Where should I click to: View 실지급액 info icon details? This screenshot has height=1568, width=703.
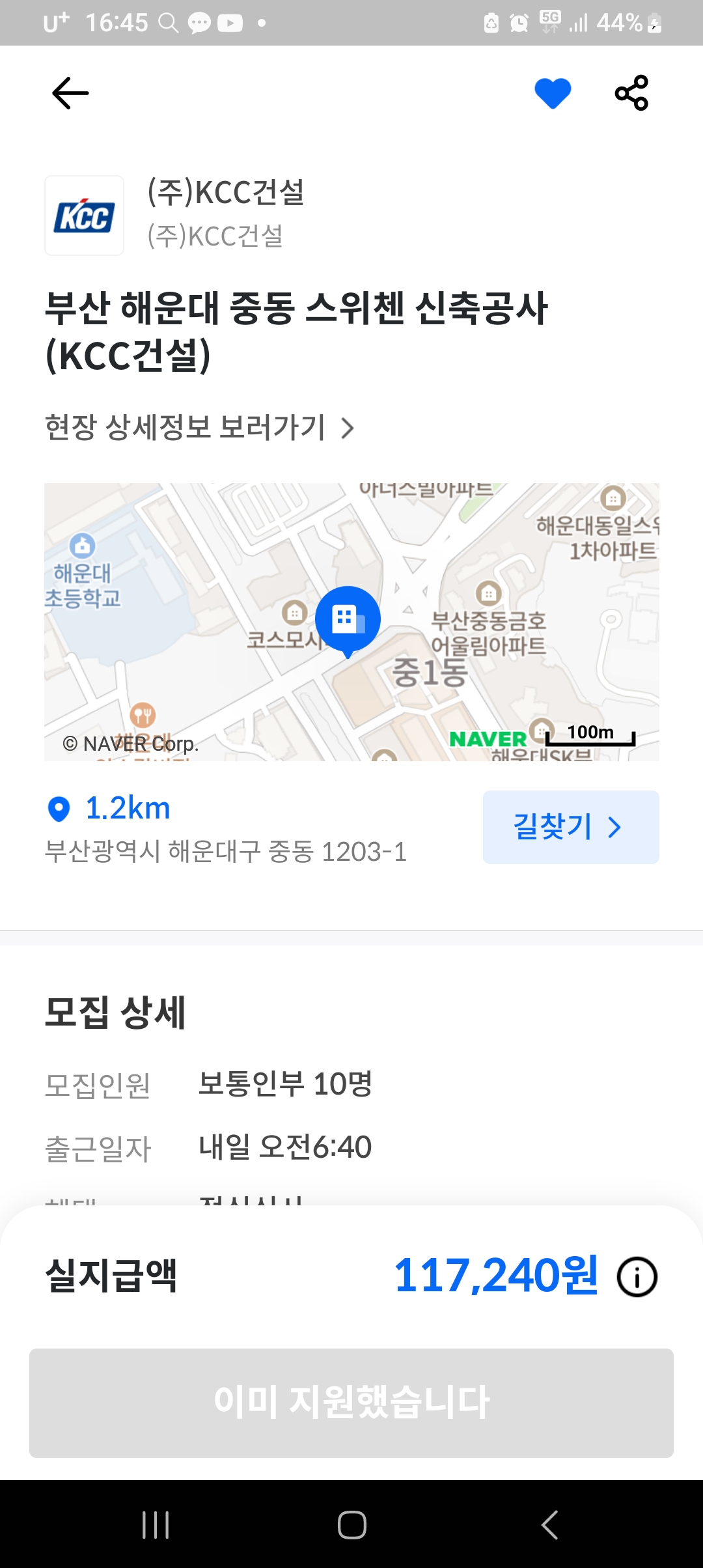(637, 1276)
